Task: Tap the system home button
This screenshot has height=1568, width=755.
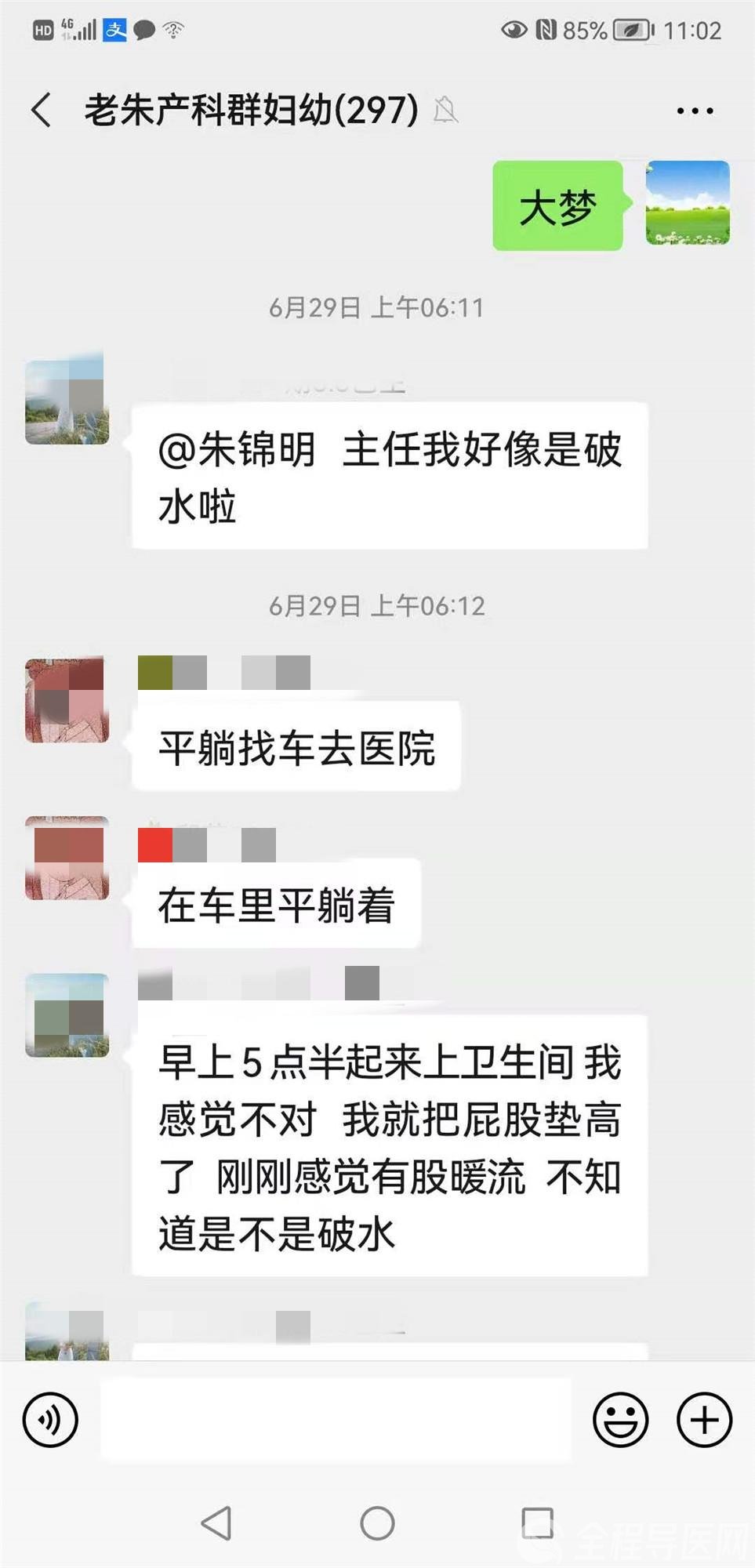Action: point(377,1523)
